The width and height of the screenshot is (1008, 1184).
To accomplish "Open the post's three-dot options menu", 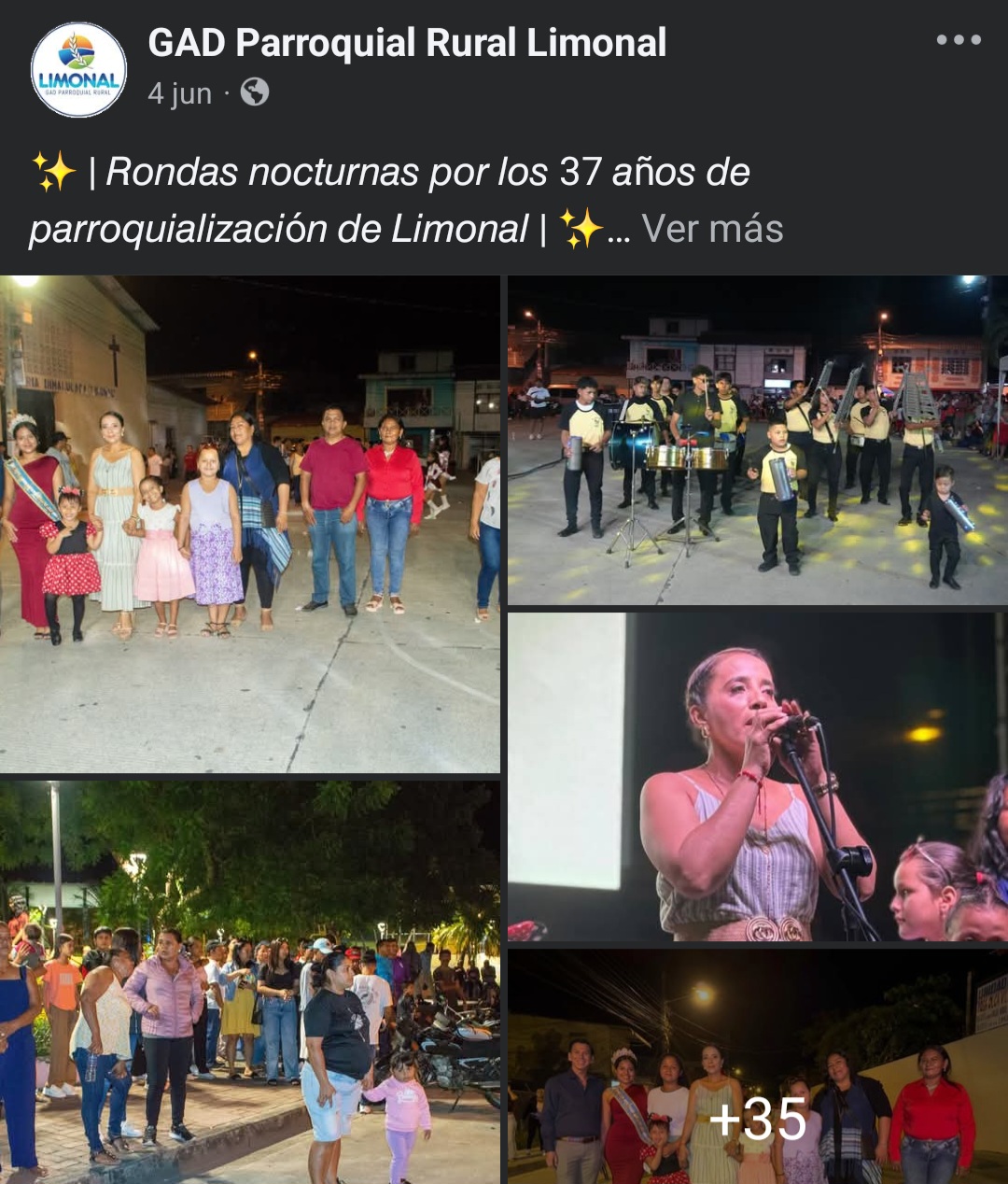I will (959, 40).
